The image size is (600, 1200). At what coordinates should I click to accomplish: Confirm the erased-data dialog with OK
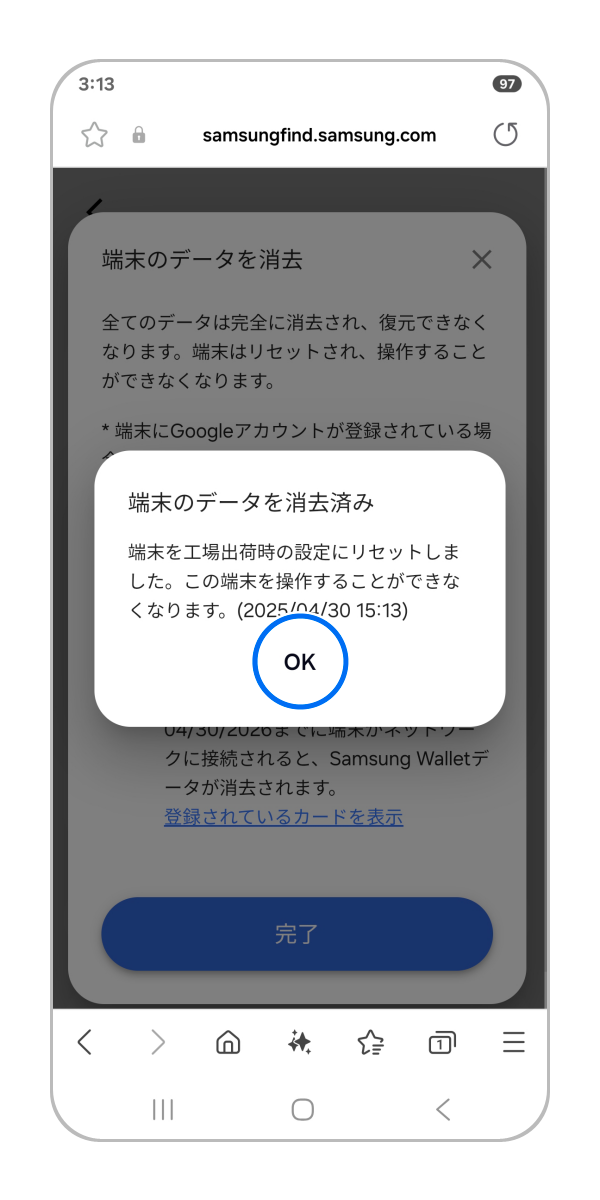[x=300, y=662]
